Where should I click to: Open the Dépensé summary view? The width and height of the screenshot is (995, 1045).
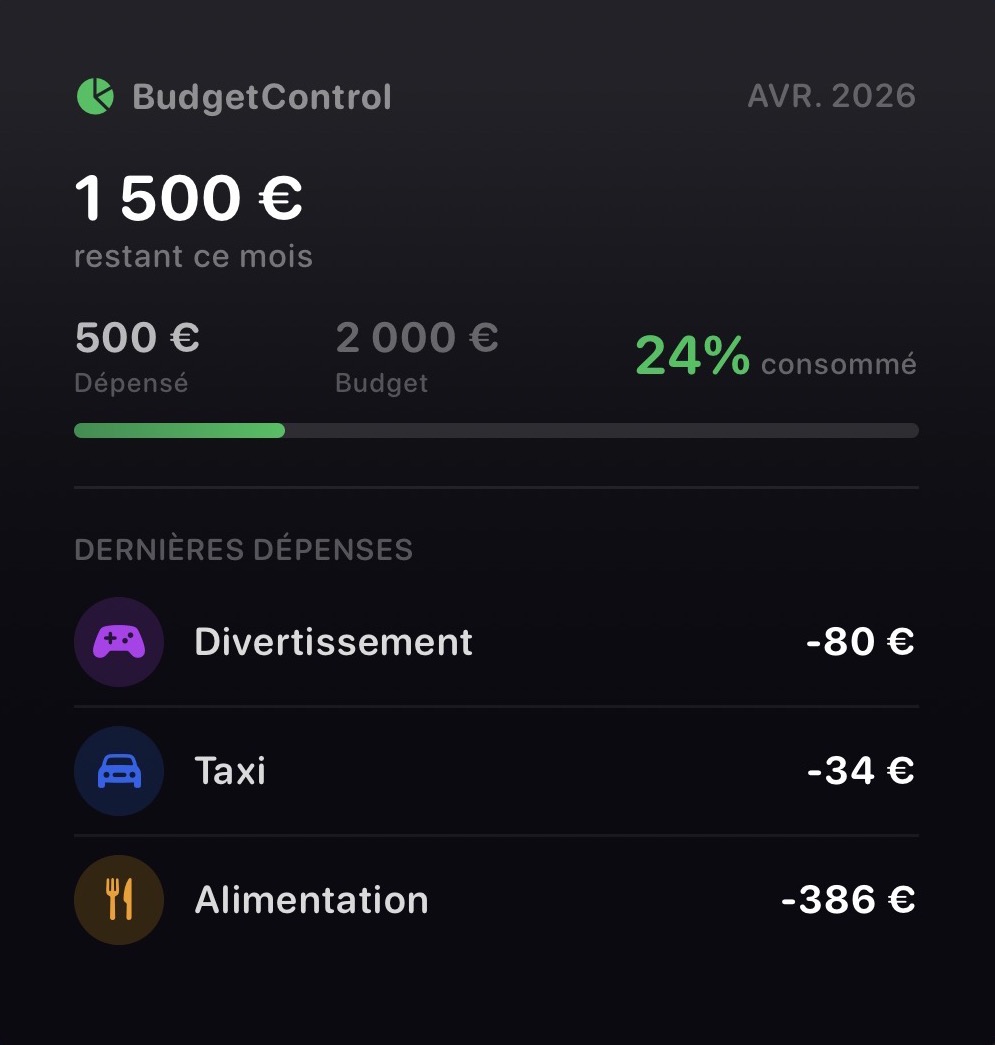[x=131, y=355]
